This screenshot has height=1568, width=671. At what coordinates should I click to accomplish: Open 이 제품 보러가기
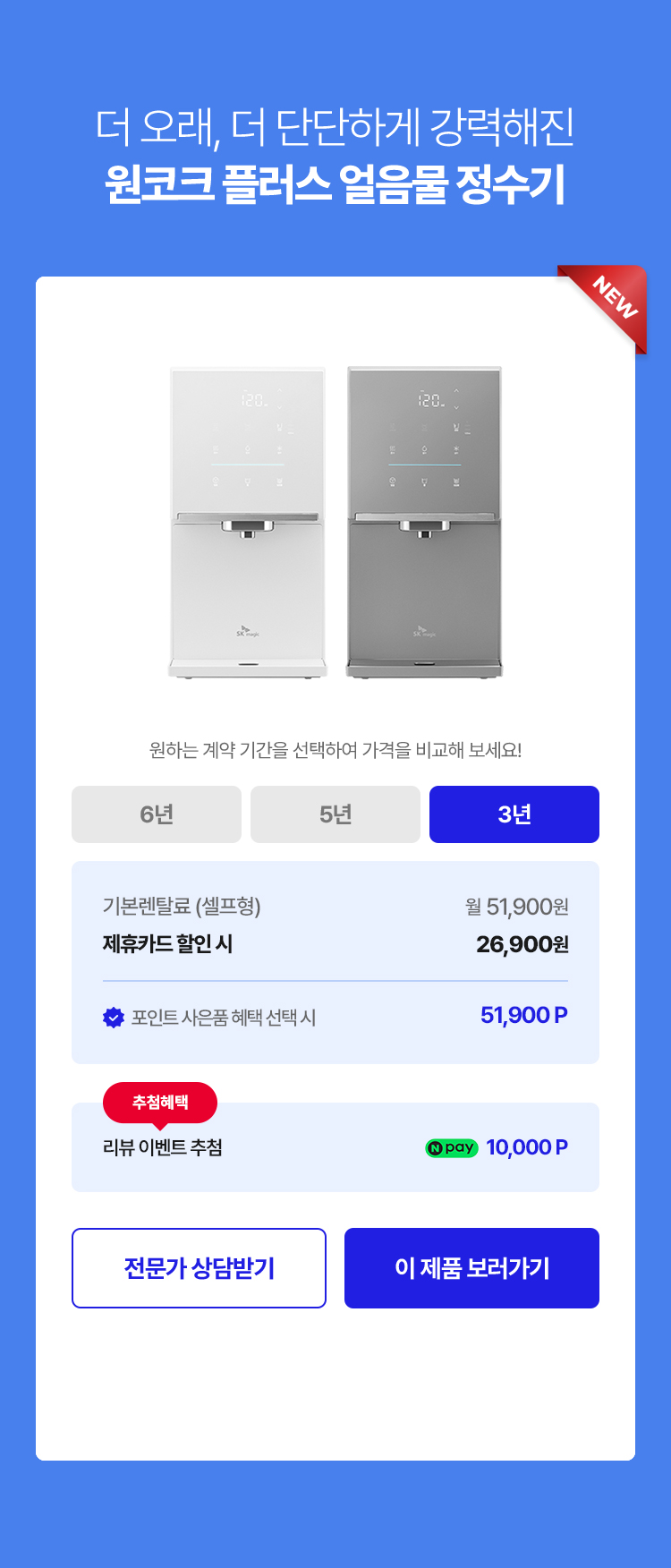pyautogui.click(x=471, y=1268)
